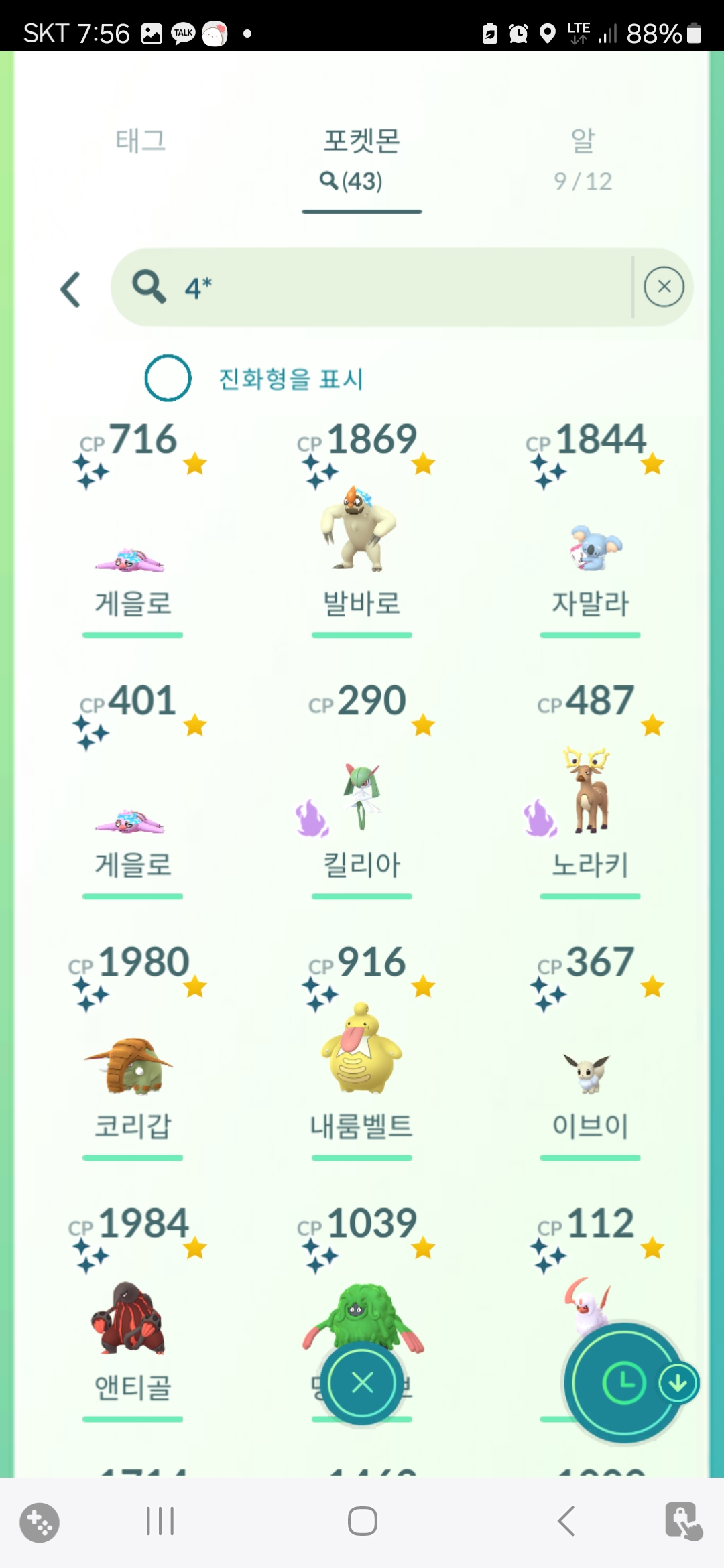Go back using the left arrow
This screenshot has width=724, height=1568.
pyautogui.click(x=70, y=289)
